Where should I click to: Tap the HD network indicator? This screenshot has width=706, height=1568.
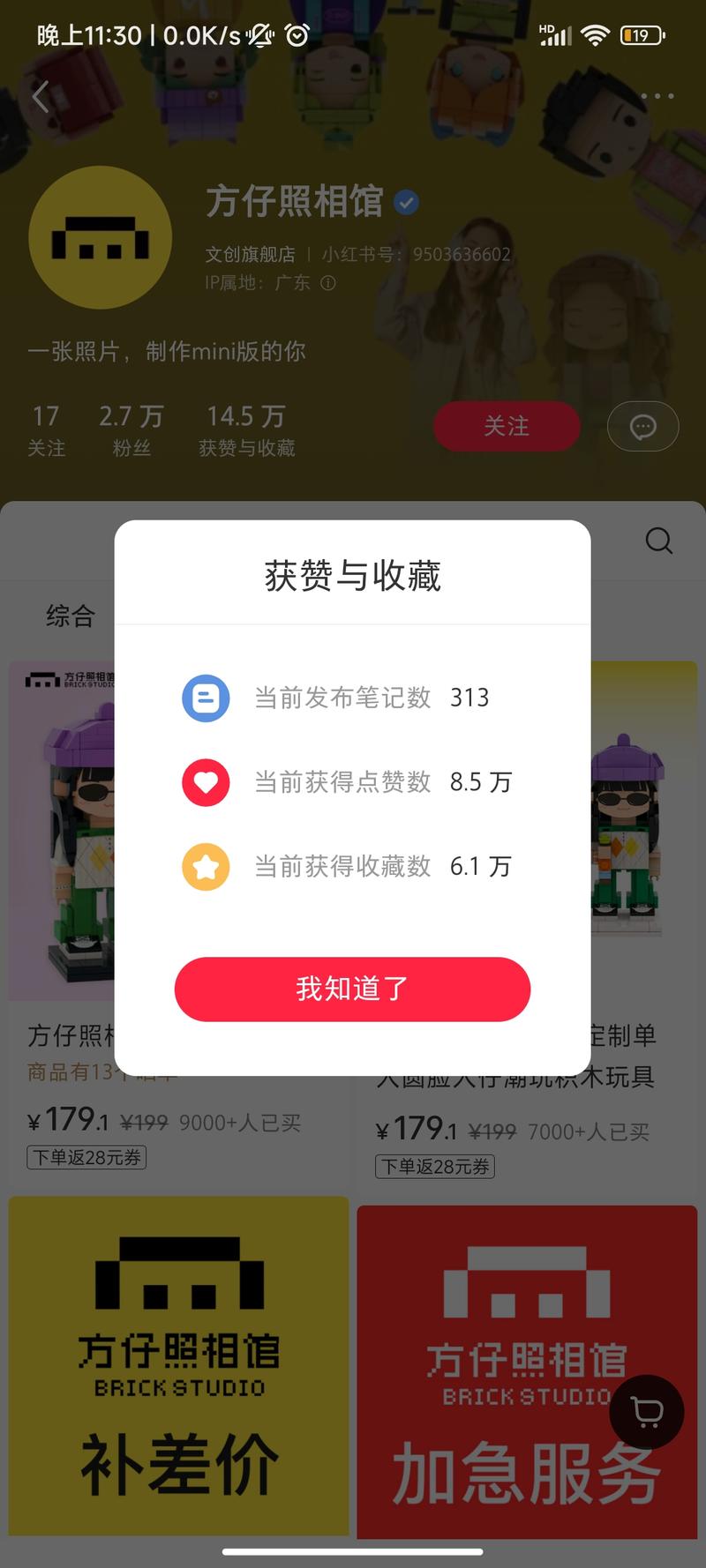[x=552, y=34]
